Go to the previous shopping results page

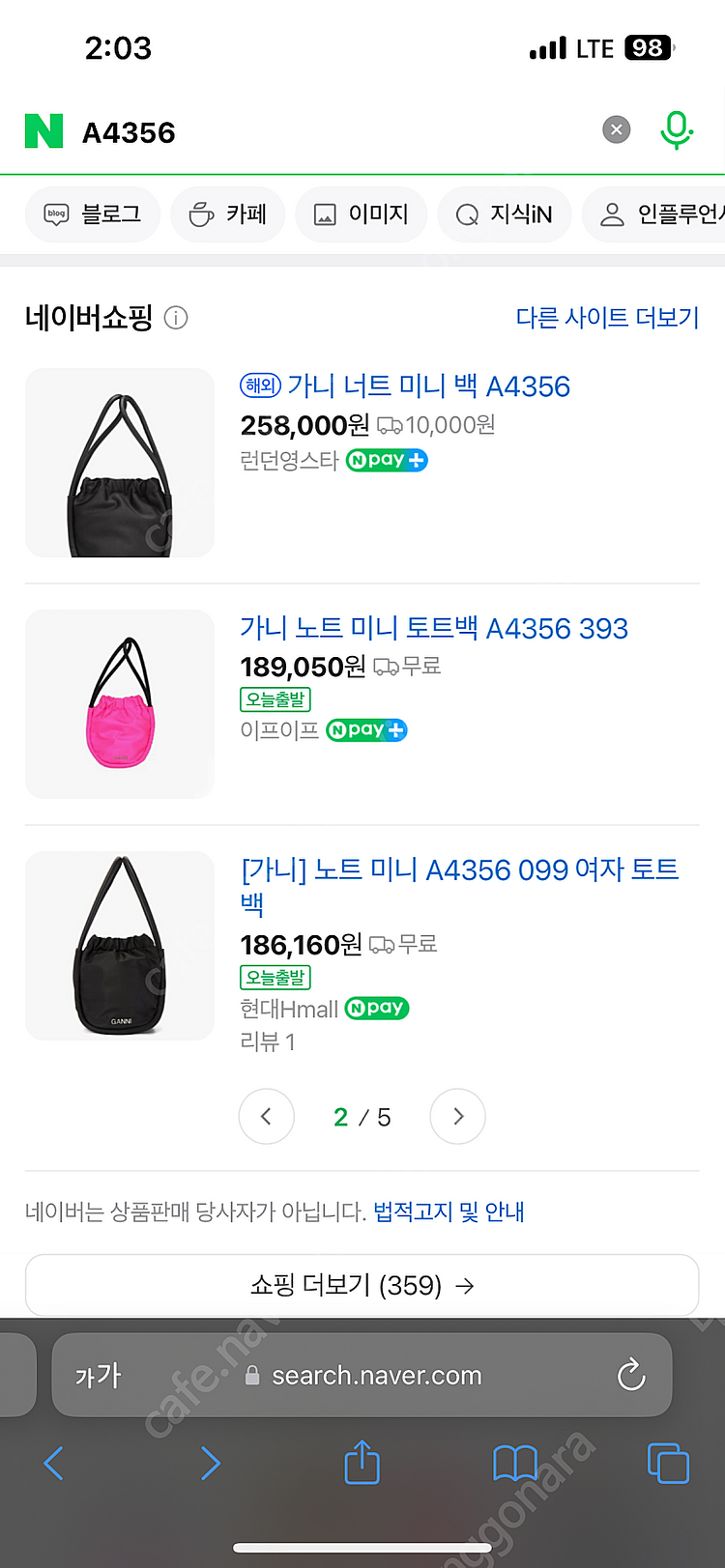(x=266, y=1117)
